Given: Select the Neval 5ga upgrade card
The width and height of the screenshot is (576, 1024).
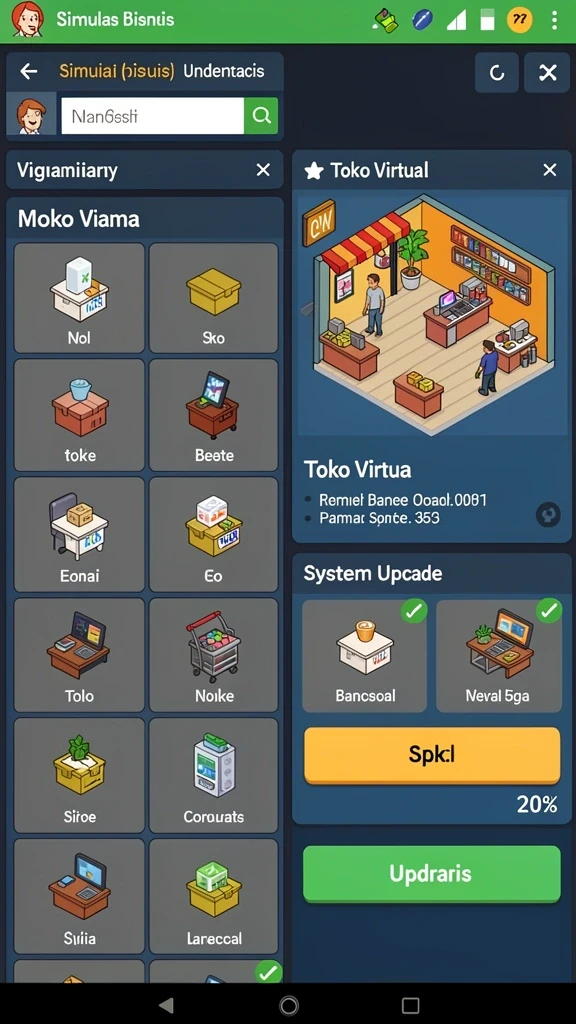Looking at the screenshot, I should point(499,656).
